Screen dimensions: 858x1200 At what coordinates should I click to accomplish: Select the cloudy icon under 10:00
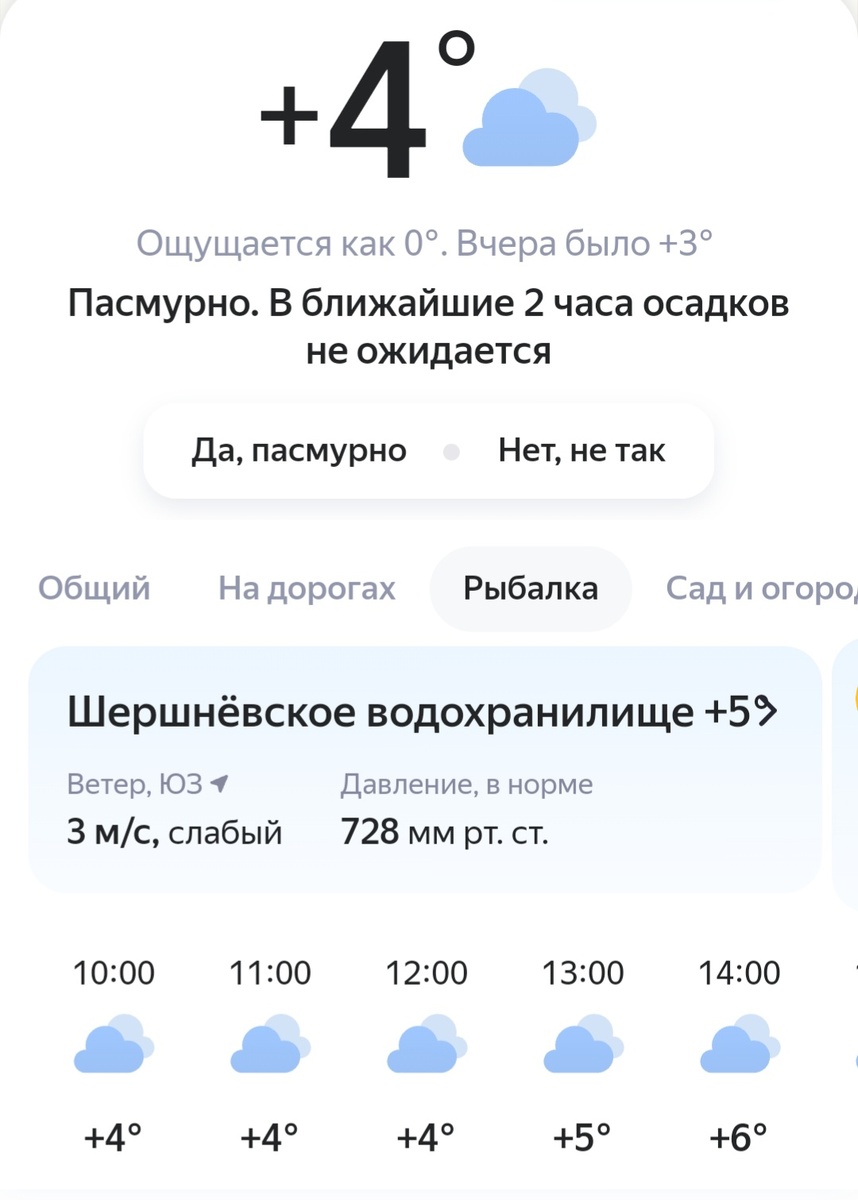click(x=112, y=1046)
